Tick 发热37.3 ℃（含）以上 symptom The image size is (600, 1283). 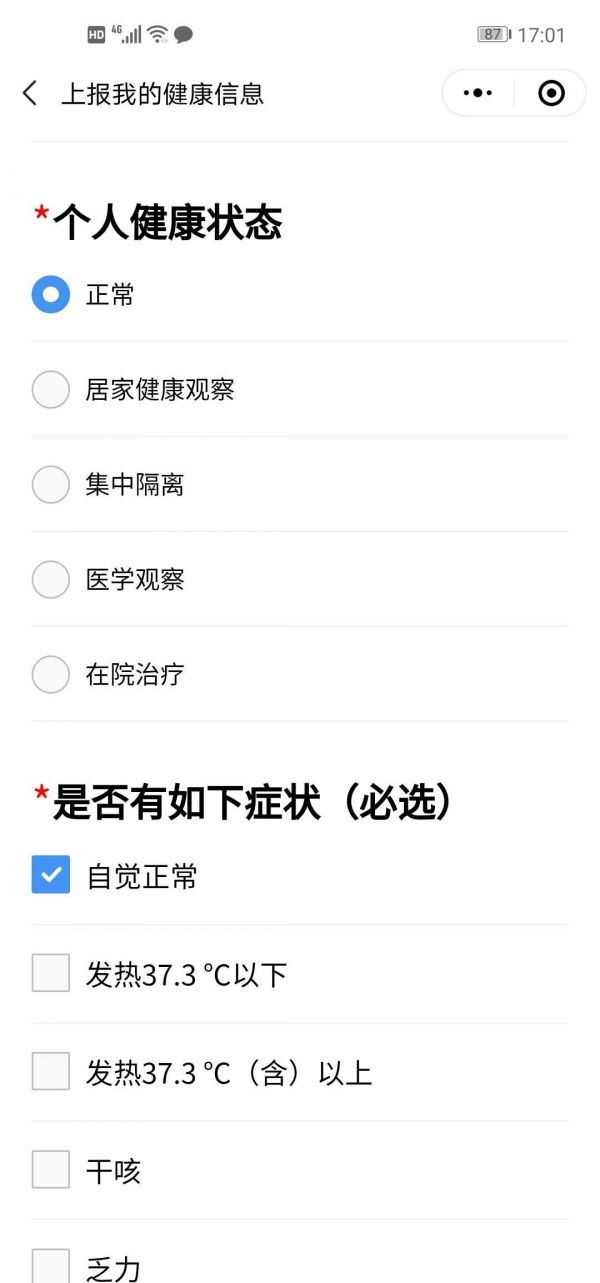click(51, 1071)
